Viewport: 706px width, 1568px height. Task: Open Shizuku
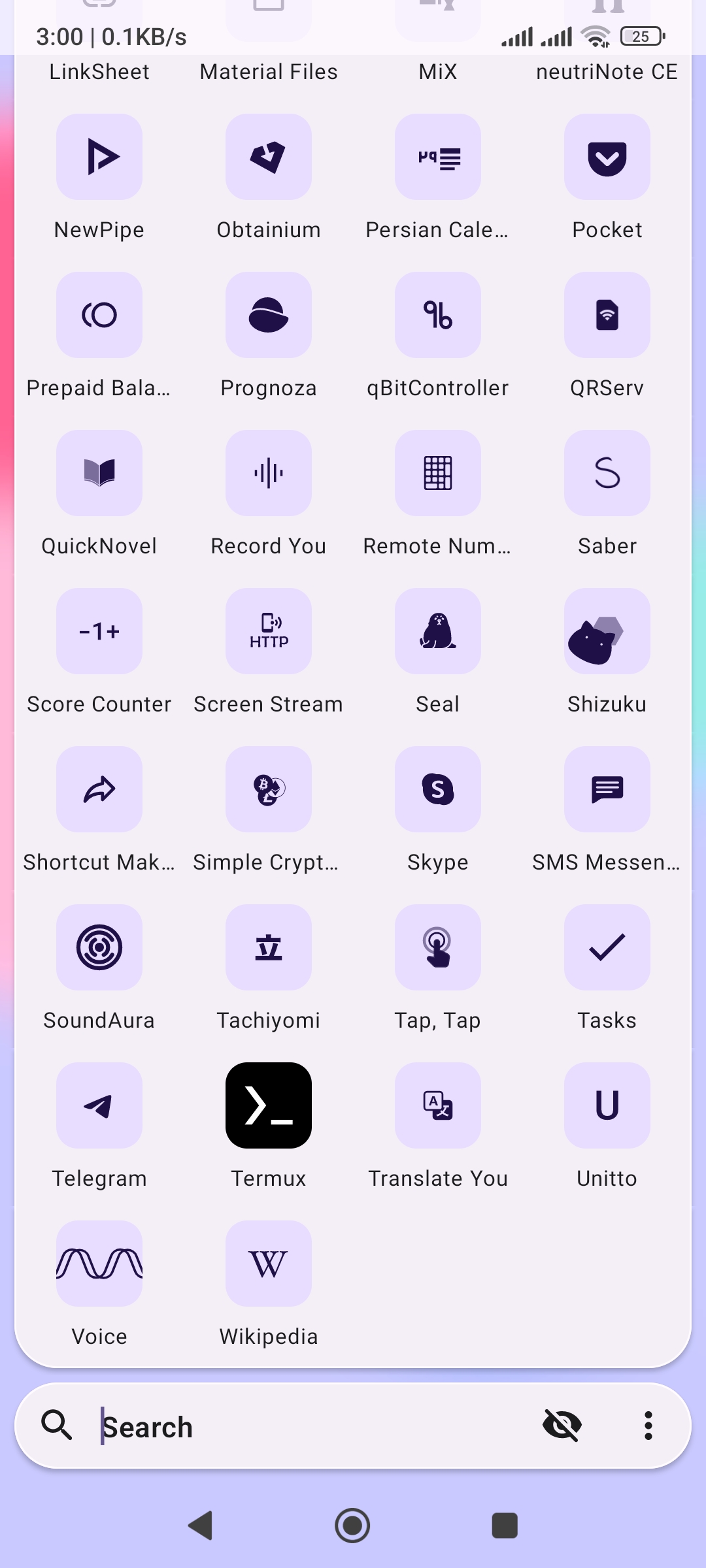[607, 632]
